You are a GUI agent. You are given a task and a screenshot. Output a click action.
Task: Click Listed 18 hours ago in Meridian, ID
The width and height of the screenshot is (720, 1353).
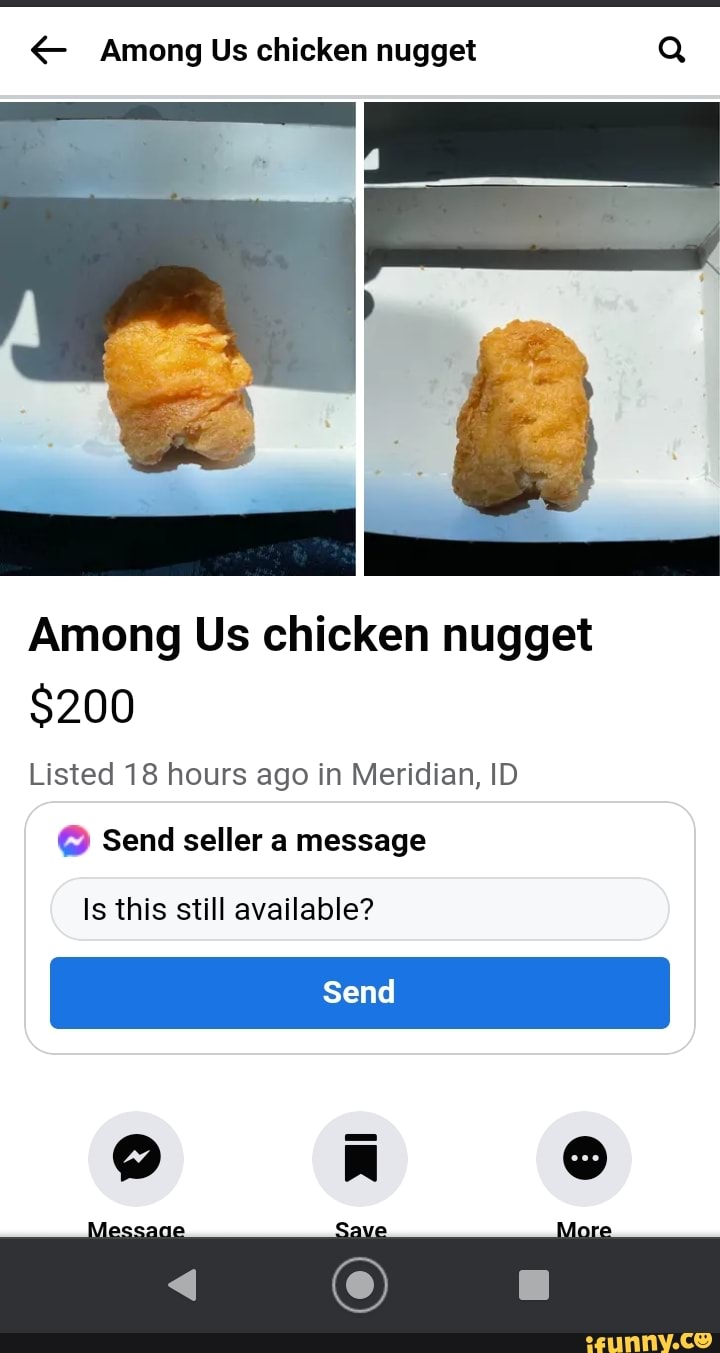[x=273, y=774]
